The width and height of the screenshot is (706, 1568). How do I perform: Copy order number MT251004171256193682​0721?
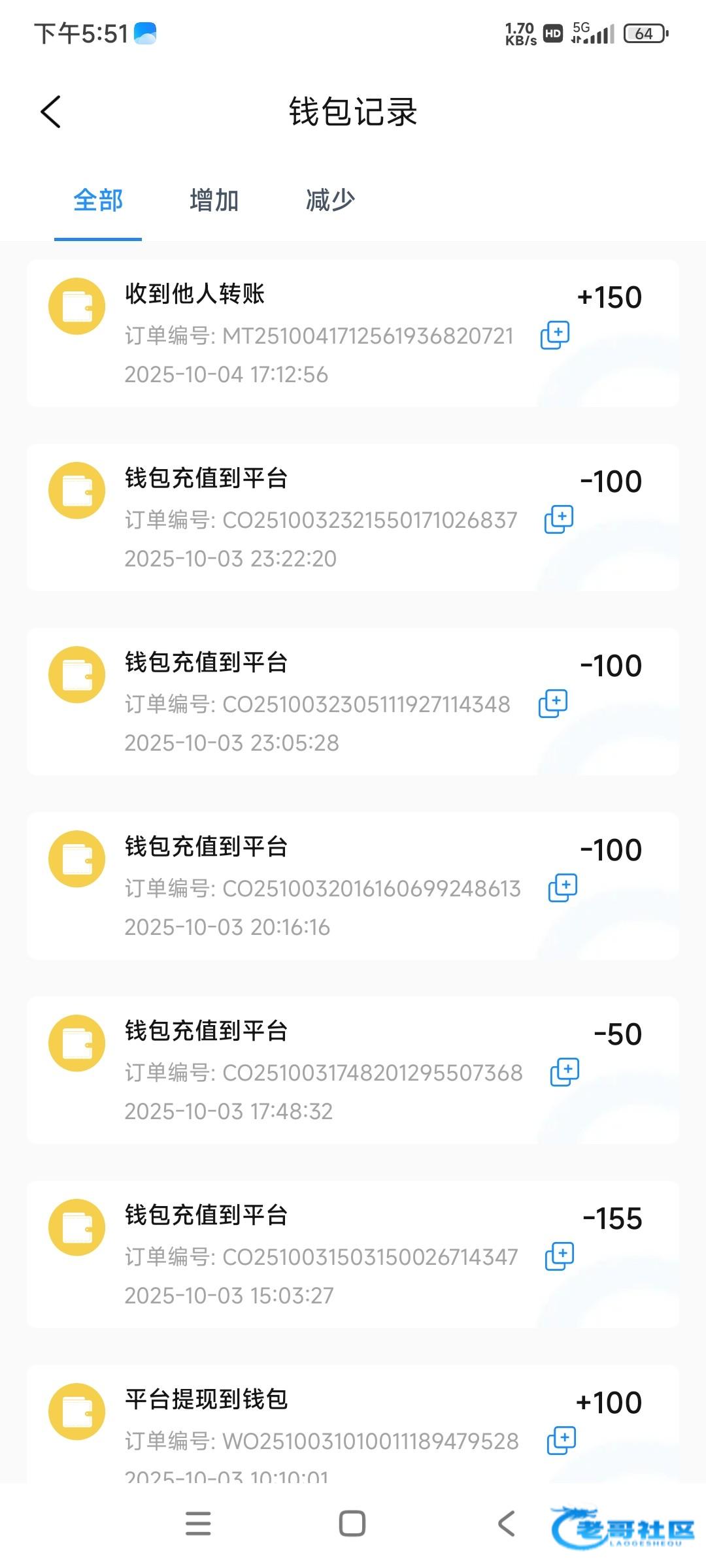coord(555,335)
